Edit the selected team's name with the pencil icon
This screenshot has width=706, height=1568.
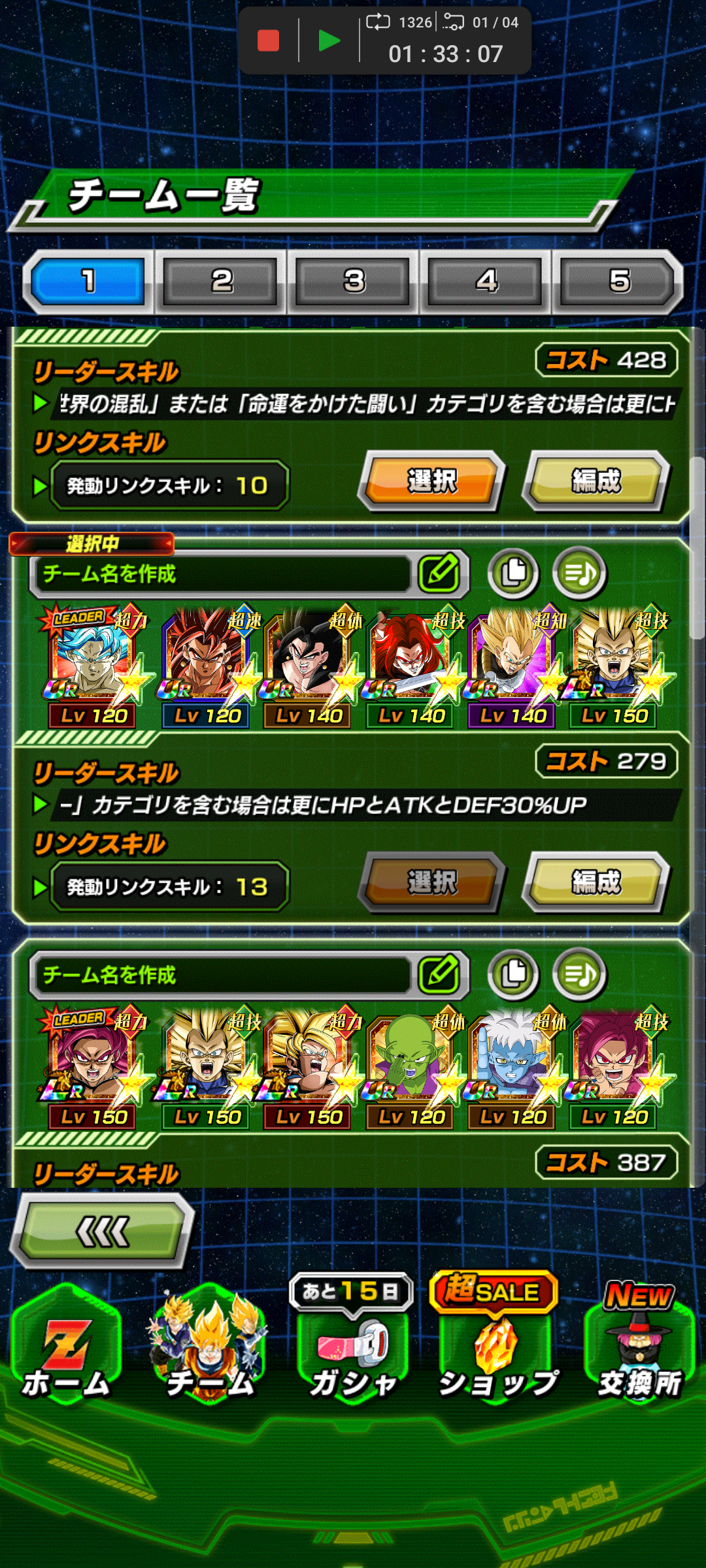(439, 573)
